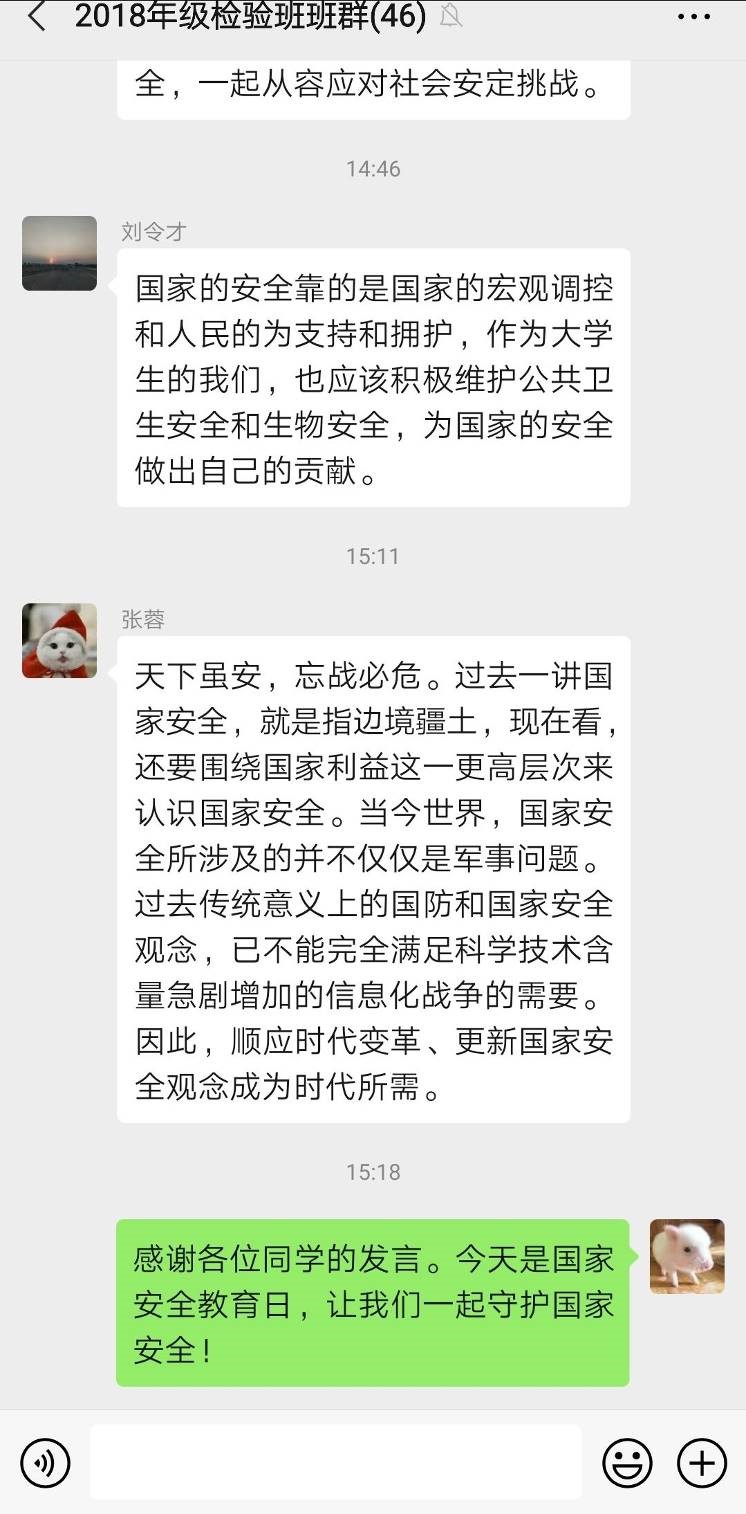Focus the message text field
The height and width of the screenshot is (1514, 746).
point(336,1463)
